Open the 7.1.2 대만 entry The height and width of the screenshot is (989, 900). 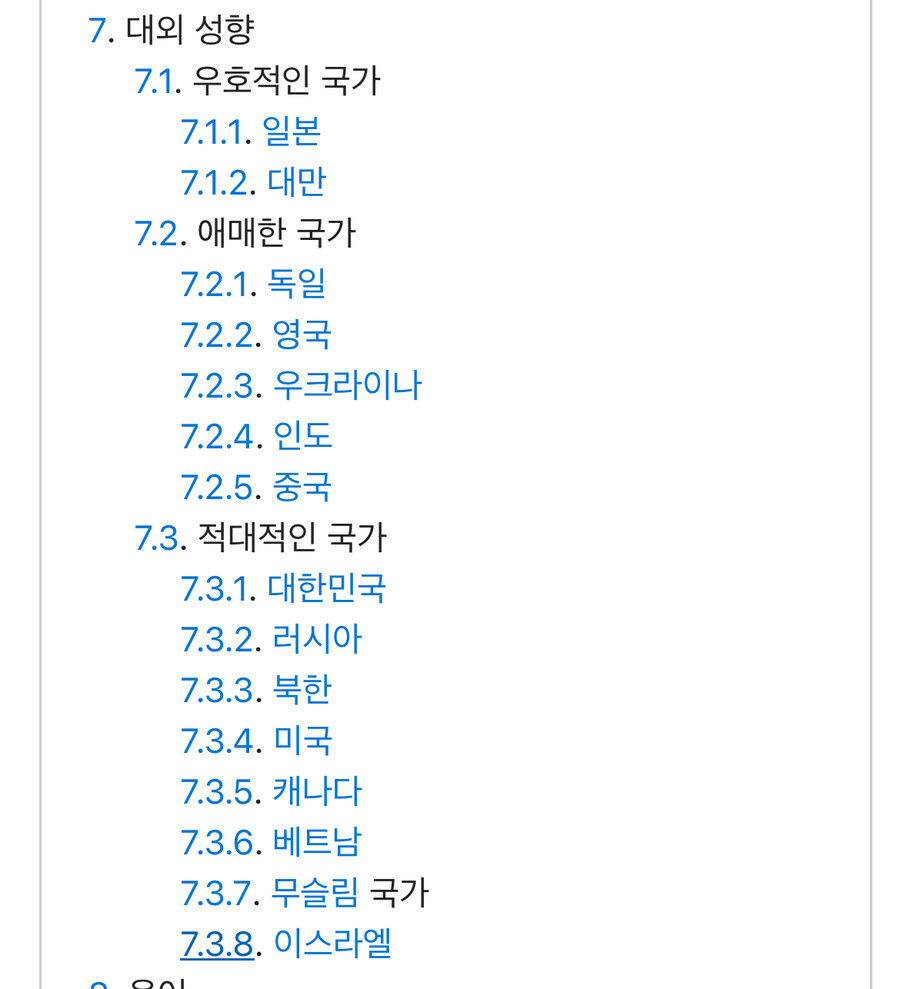215,182
